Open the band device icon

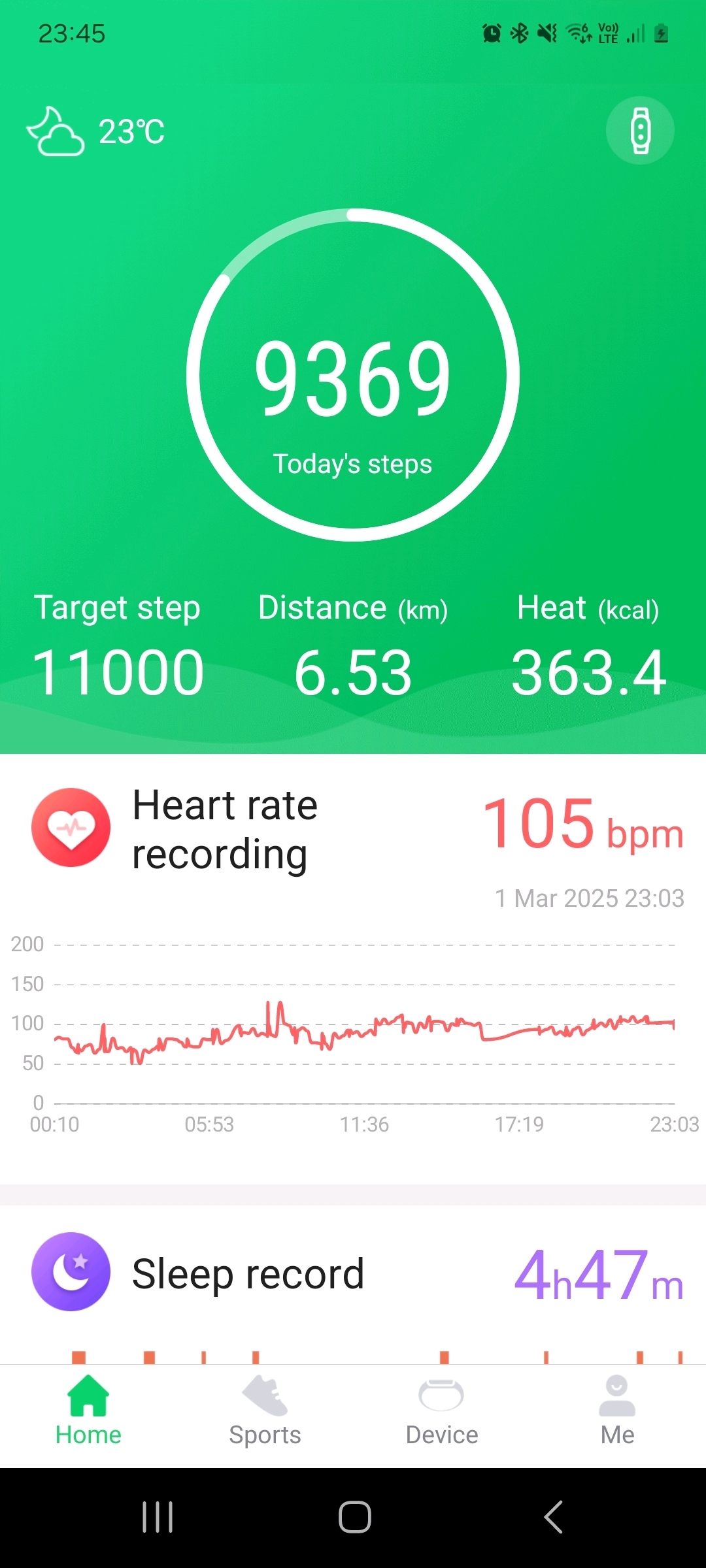pos(640,131)
